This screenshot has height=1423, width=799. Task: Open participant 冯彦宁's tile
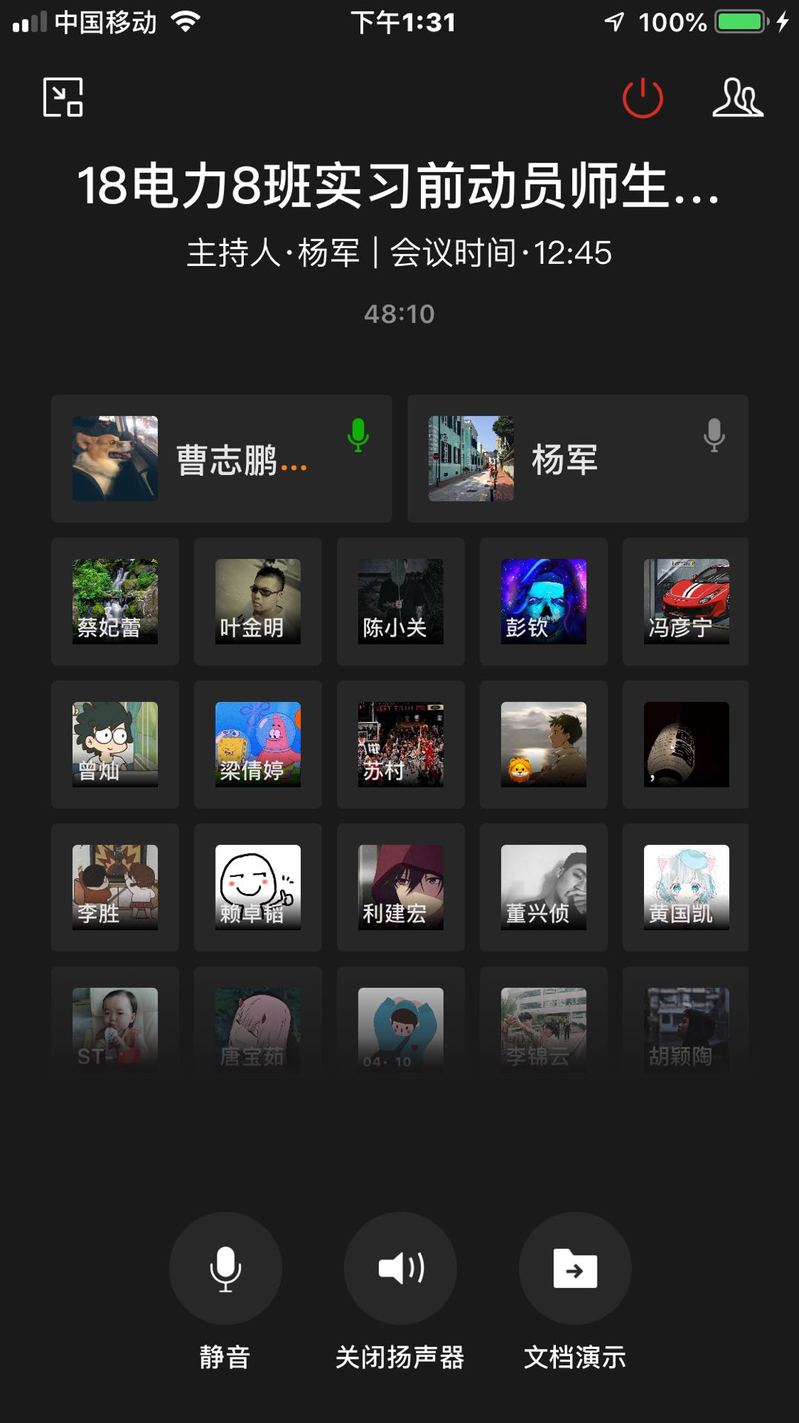pos(686,601)
